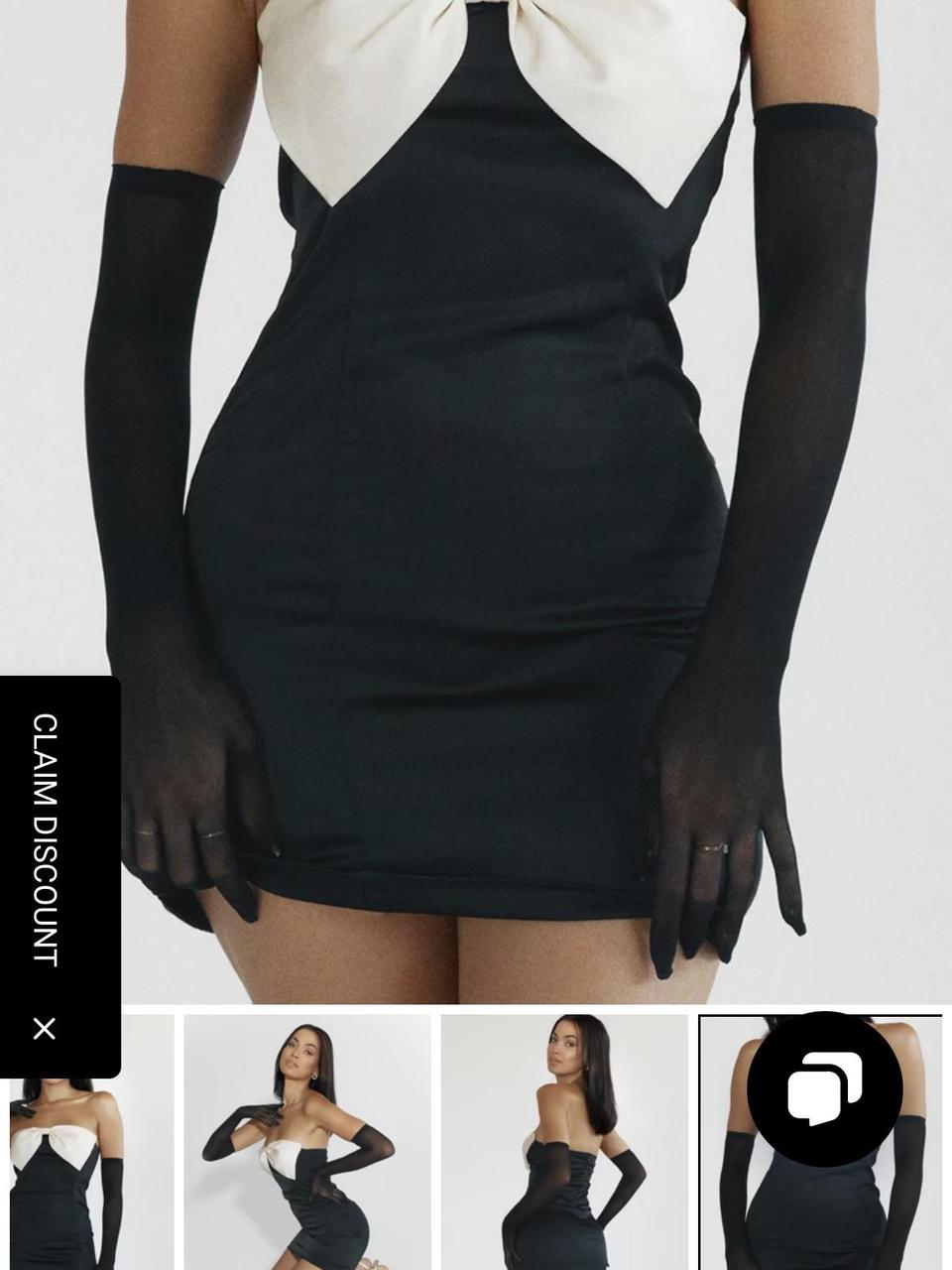Image resolution: width=952 pixels, height=1270 pixels.
Task: Show the back view thumbnail
Action: (x=564, y=1141)
